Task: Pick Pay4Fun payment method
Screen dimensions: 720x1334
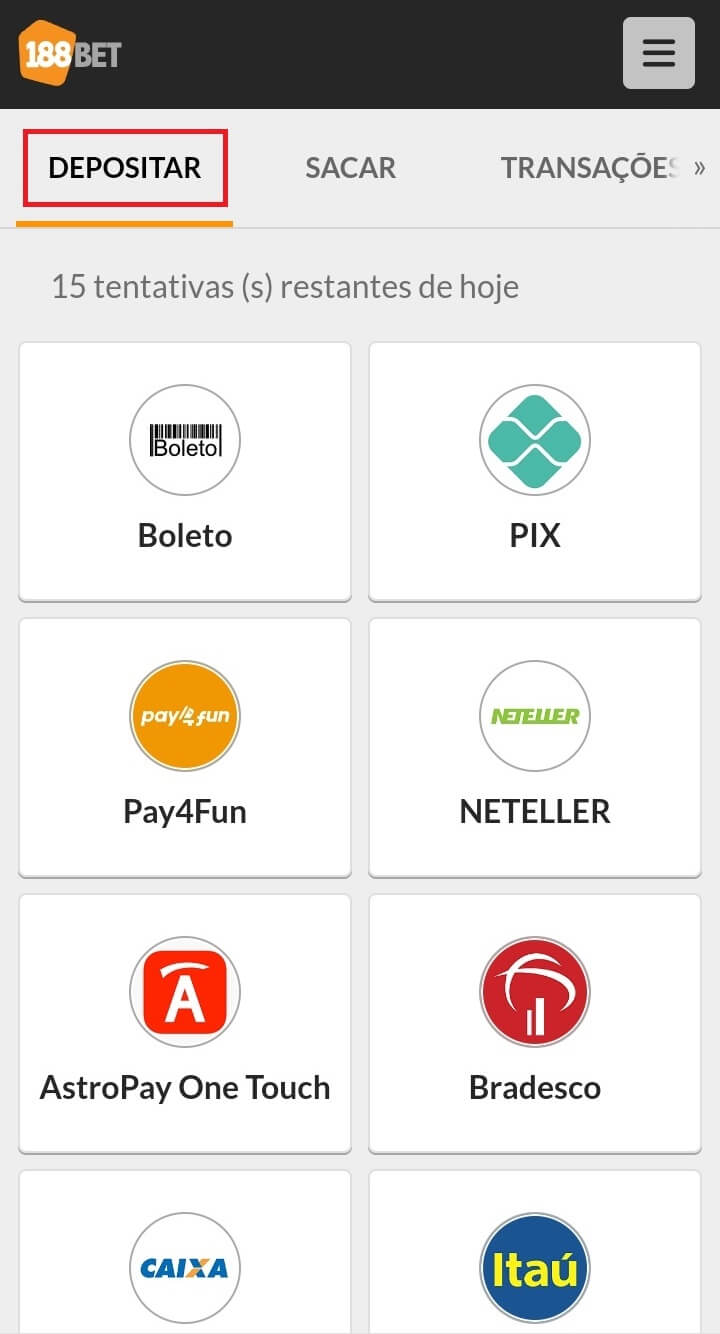Action: 185,747
